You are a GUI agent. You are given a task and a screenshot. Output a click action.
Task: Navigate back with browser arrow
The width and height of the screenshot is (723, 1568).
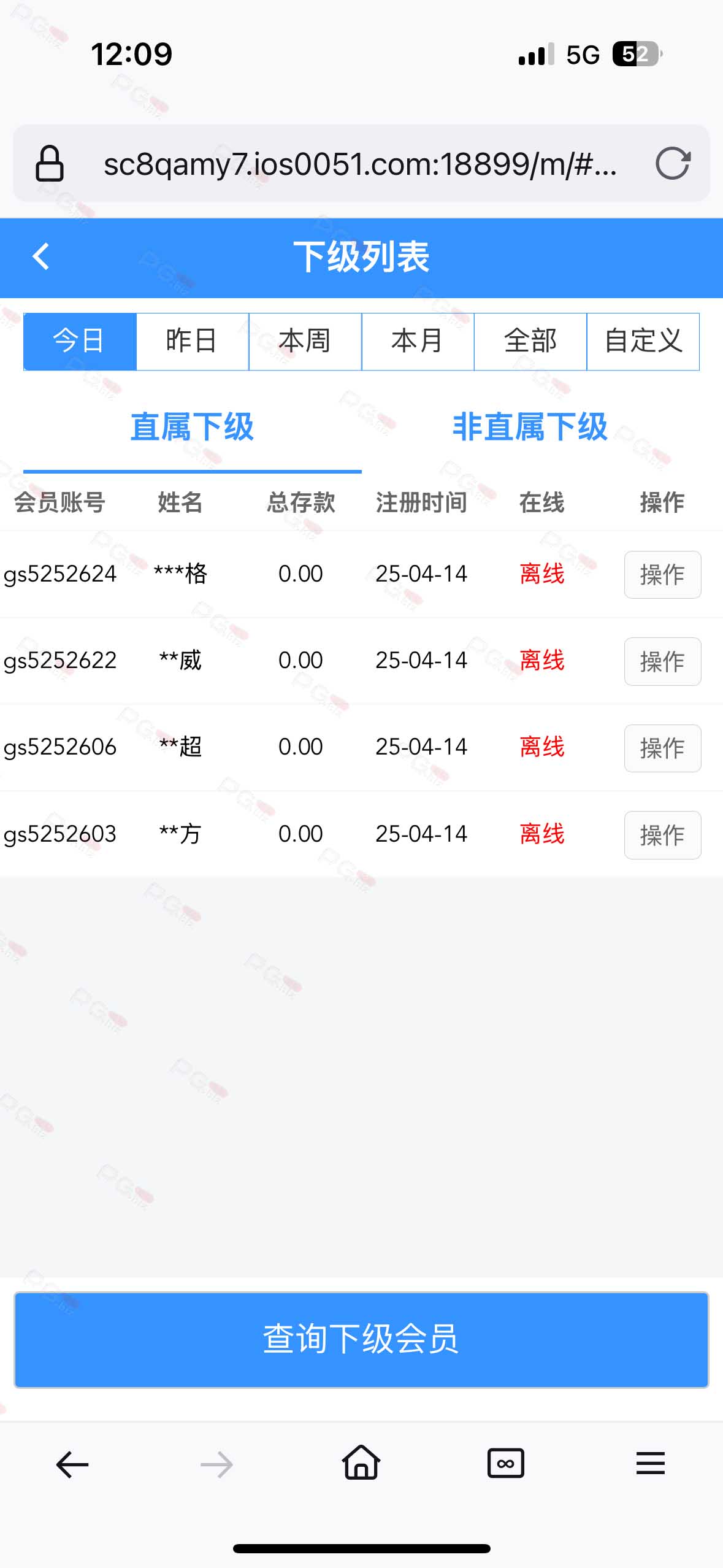click(x=72, y=1465)
